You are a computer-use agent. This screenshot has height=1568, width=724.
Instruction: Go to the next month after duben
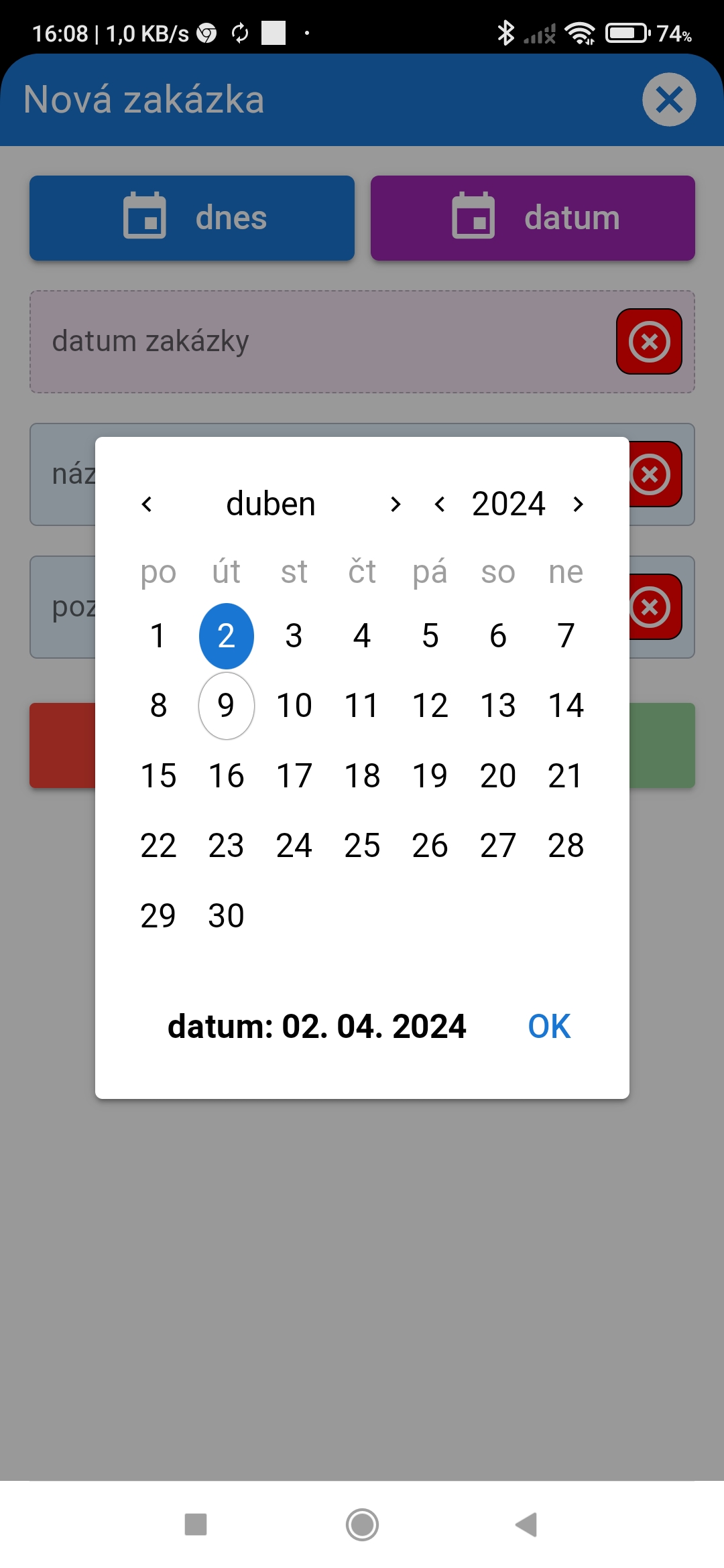tap(396, 504)
